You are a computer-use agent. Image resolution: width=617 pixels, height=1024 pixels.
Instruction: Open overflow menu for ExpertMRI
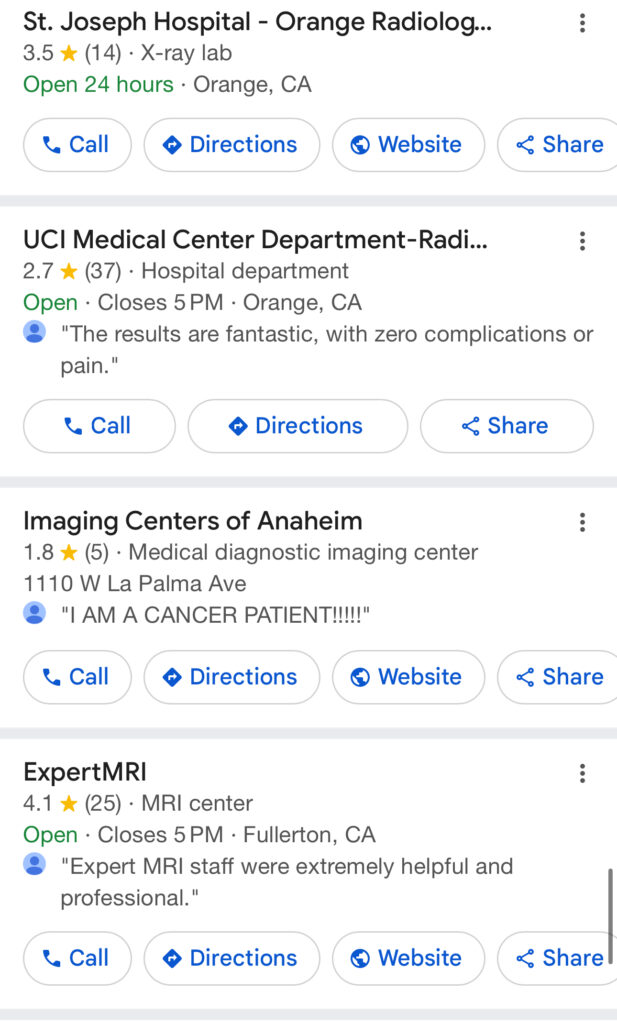click(582, 773)
